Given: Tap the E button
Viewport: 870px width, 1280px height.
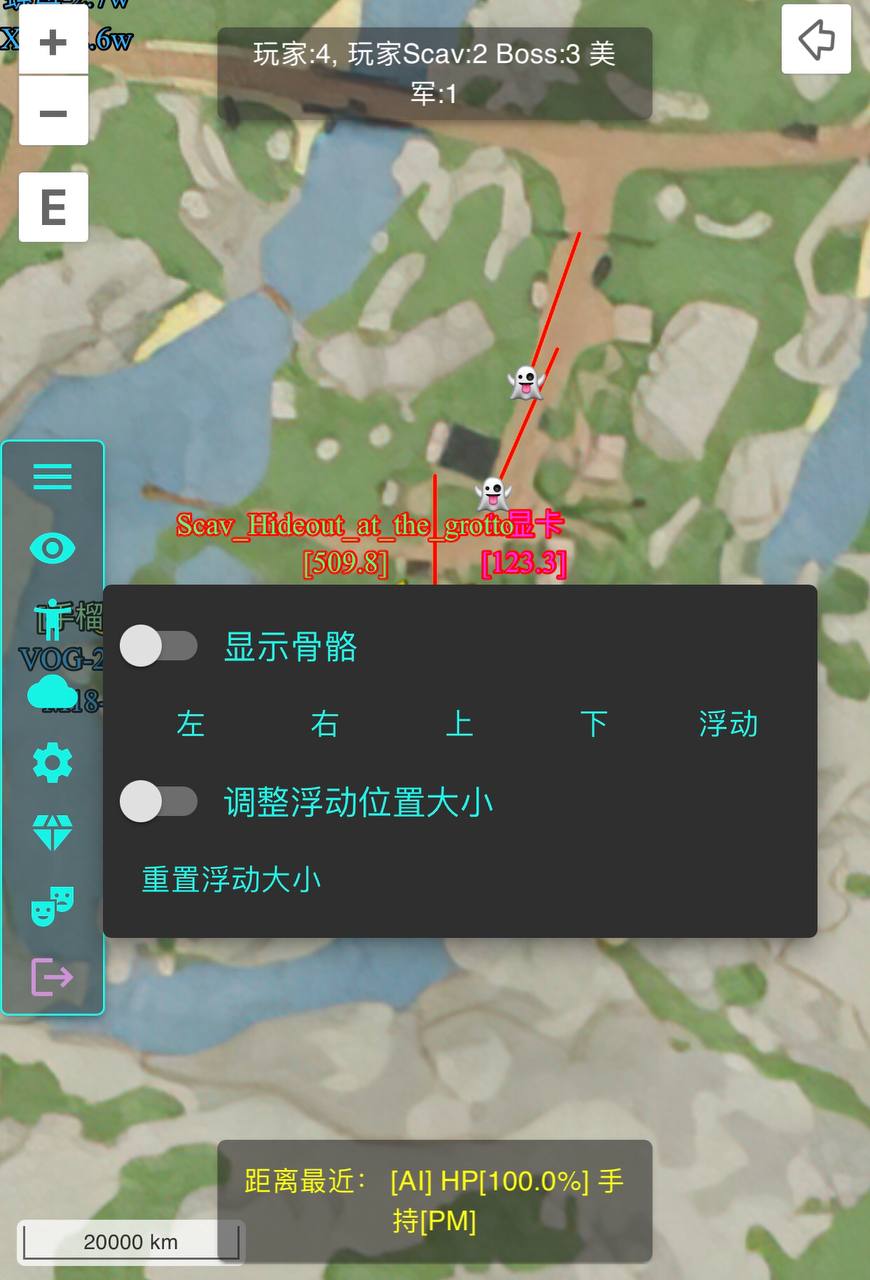Looking at the screenshot, I should [x=53, y=207].
